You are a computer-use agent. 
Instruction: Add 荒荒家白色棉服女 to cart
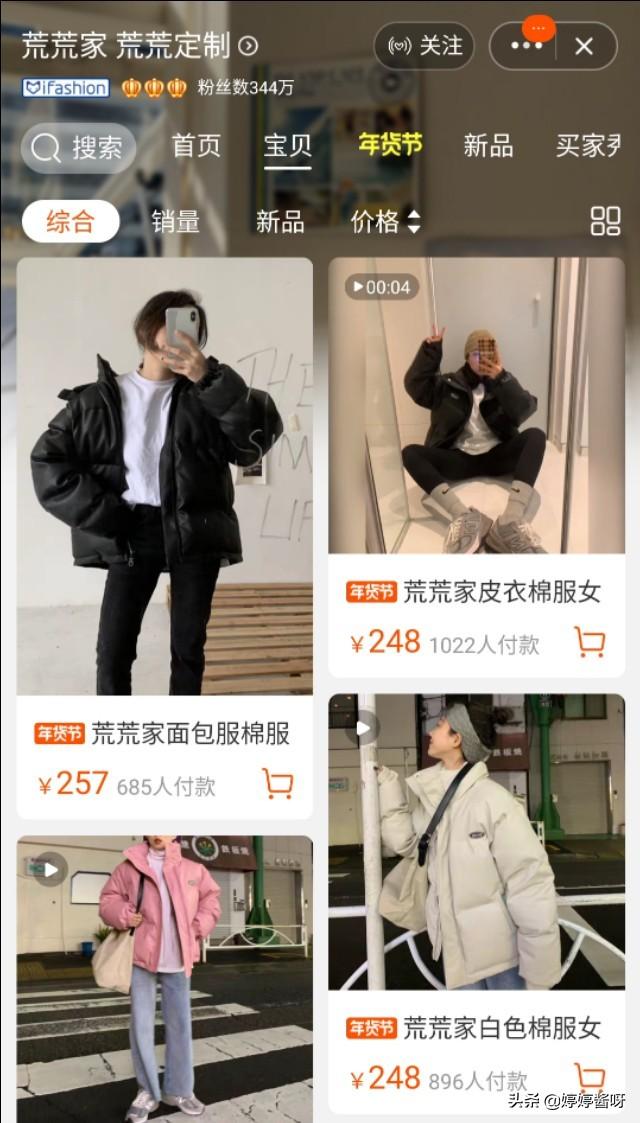click(591, 1077)
